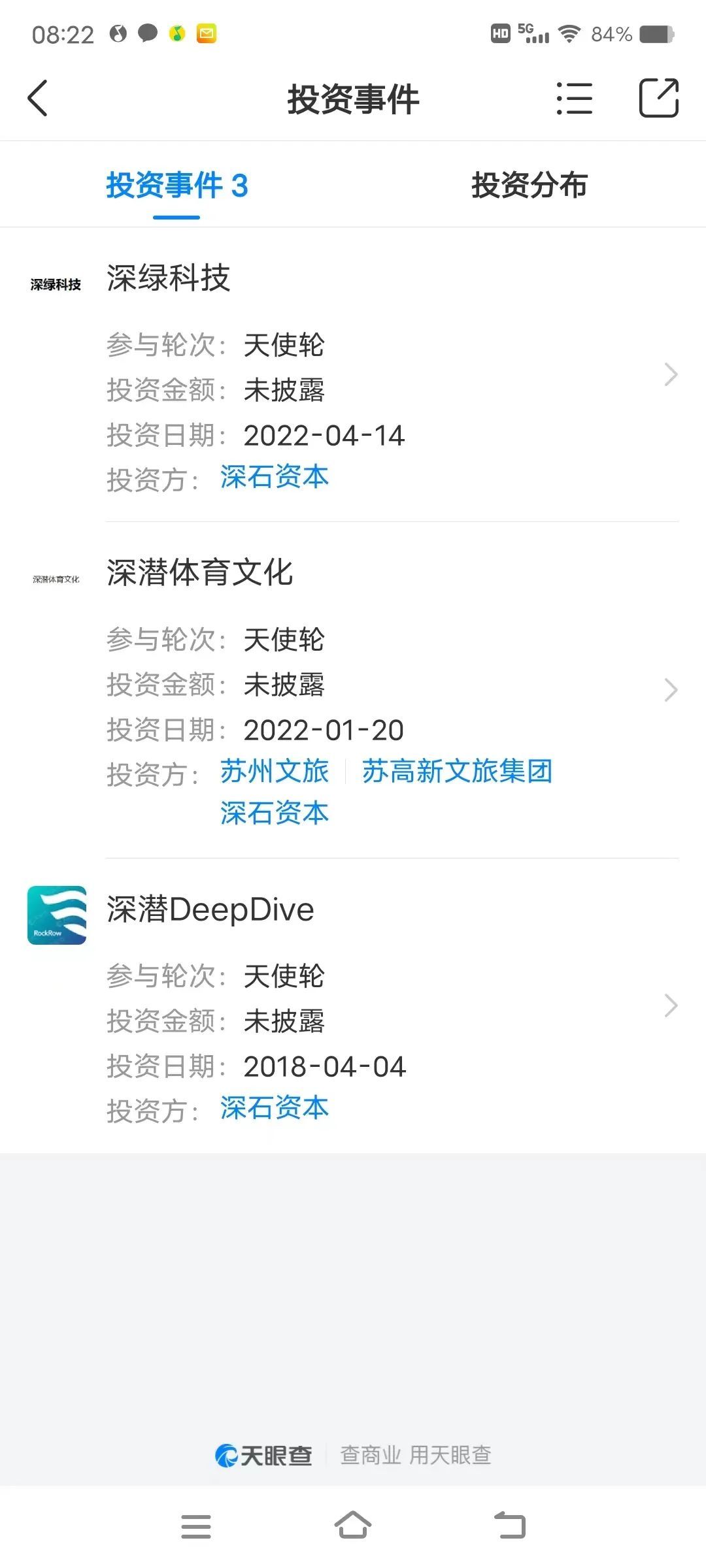Open the list menu icon in header
Screen dimensions: 706x1568
point(575,99)
